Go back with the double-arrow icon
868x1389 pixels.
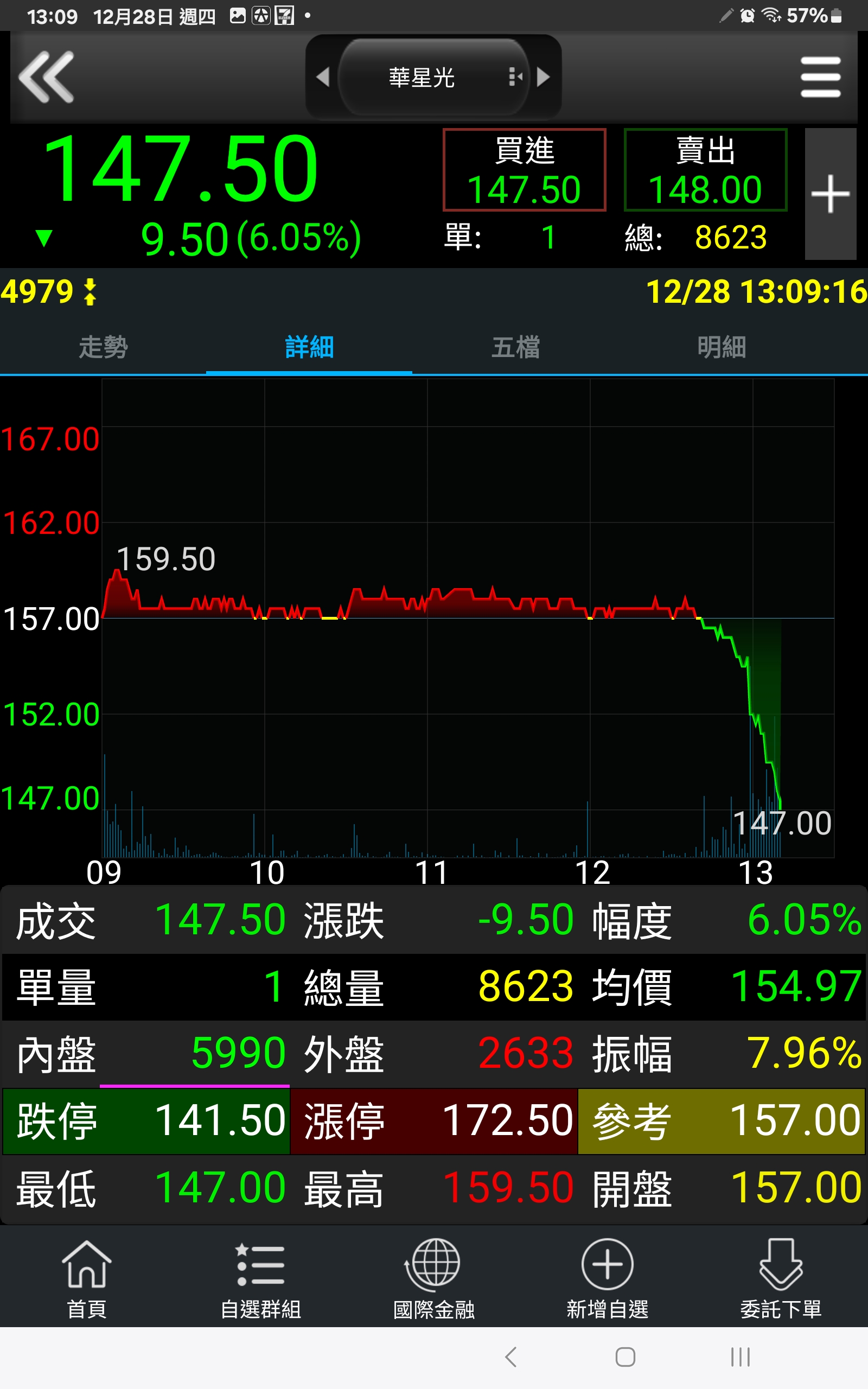click(x=47, y=77)
